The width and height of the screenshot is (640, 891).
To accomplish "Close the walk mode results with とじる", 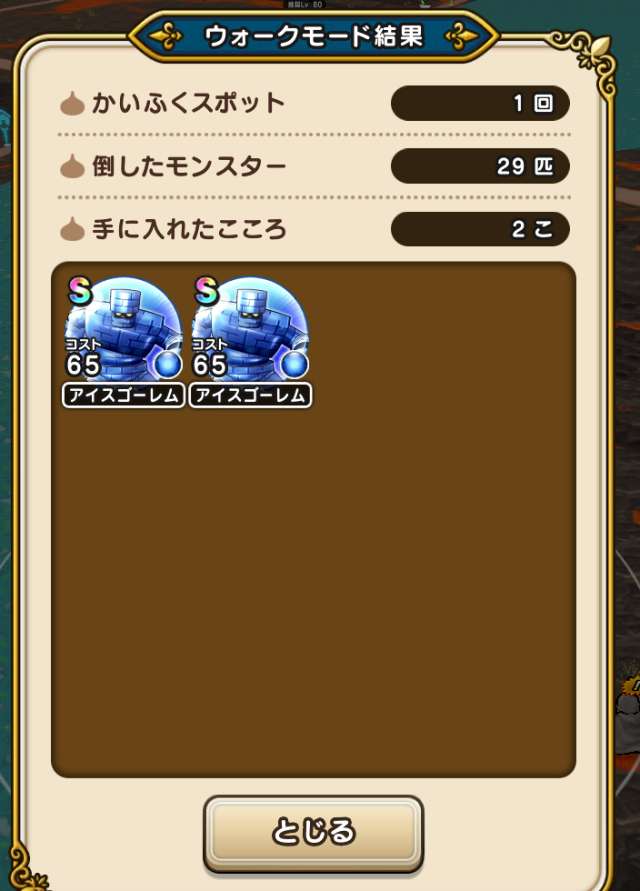I will click(x=313, y=833).
